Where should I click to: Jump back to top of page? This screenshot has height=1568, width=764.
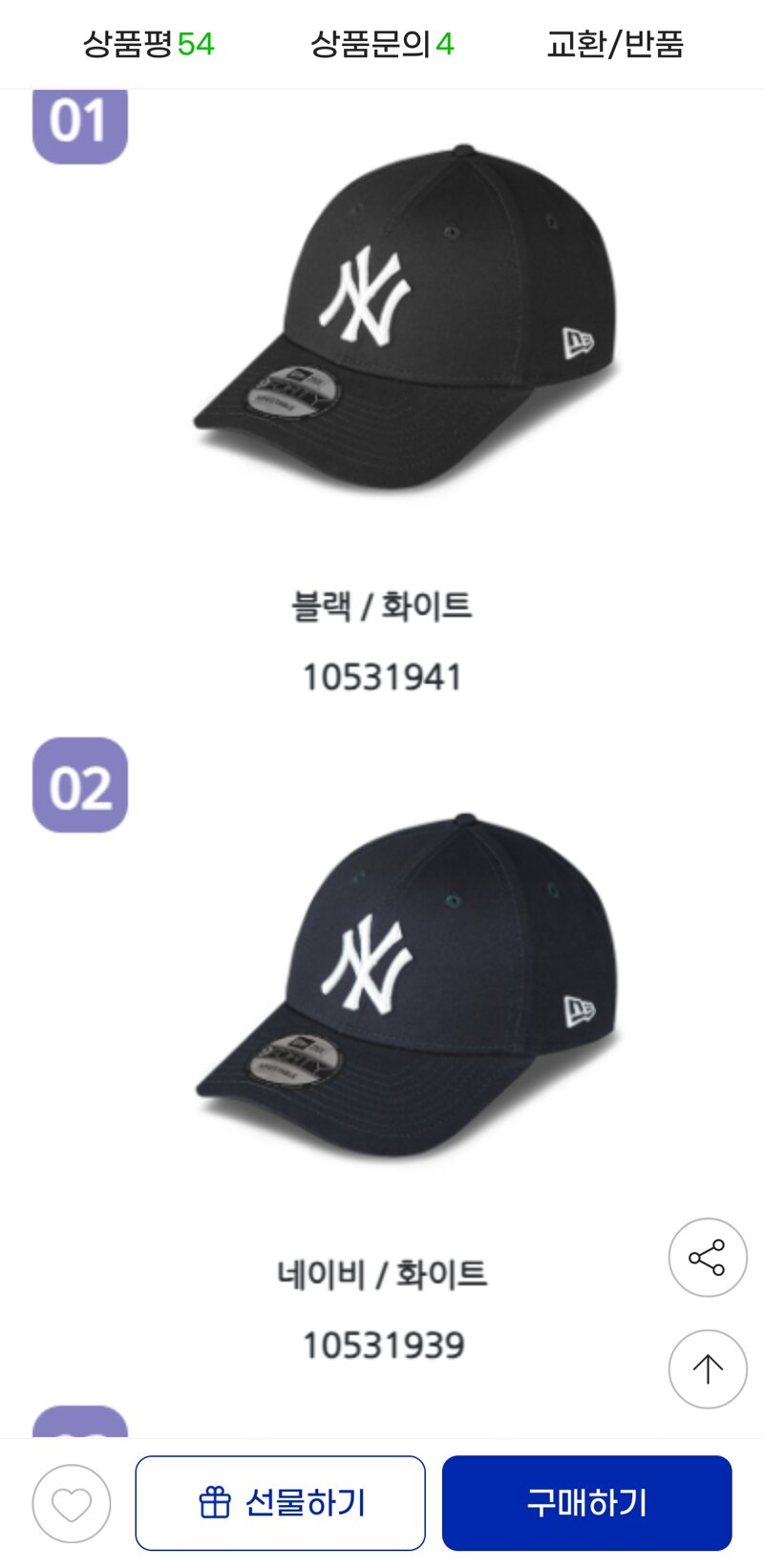[x=707, y=1369]
